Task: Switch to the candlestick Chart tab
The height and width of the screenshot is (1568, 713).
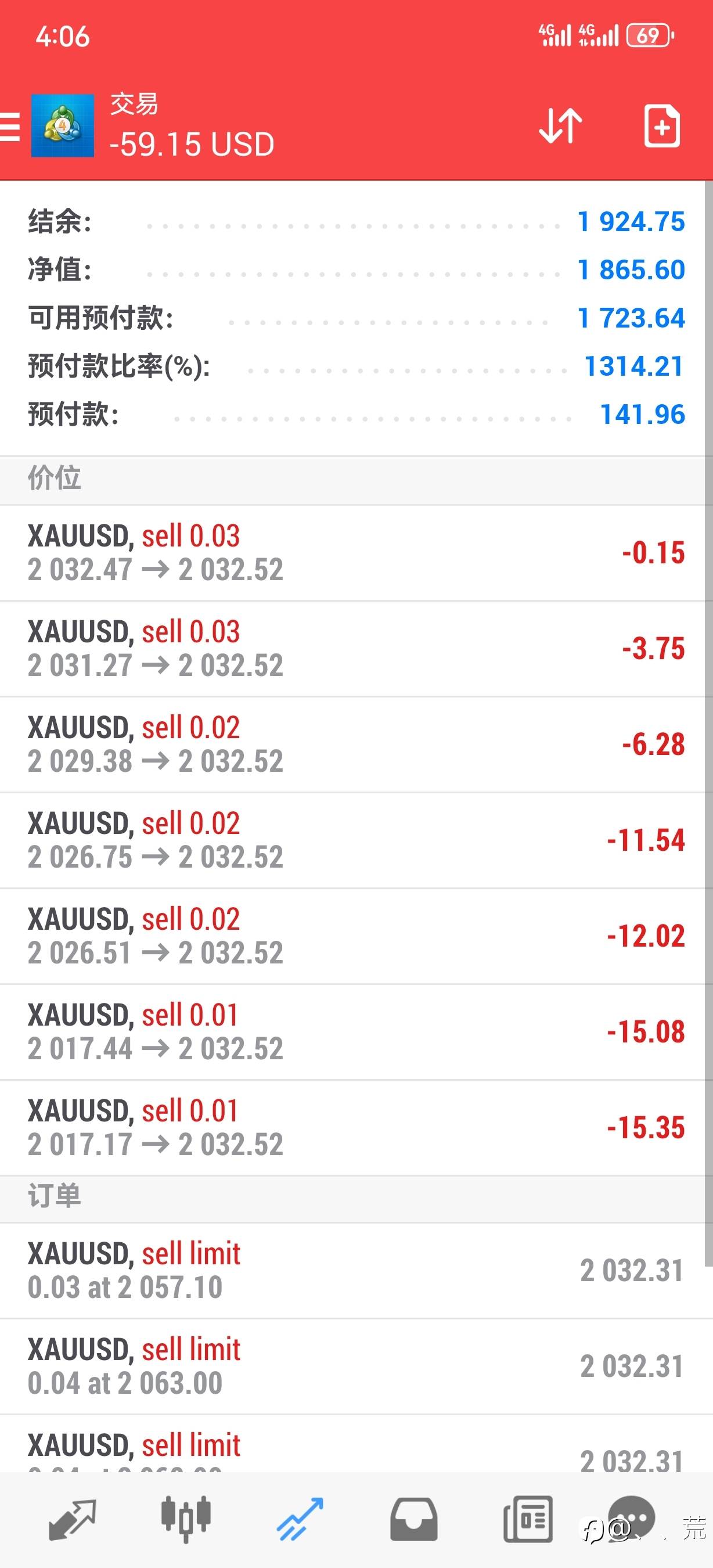Action: (x=186, y=1519)
